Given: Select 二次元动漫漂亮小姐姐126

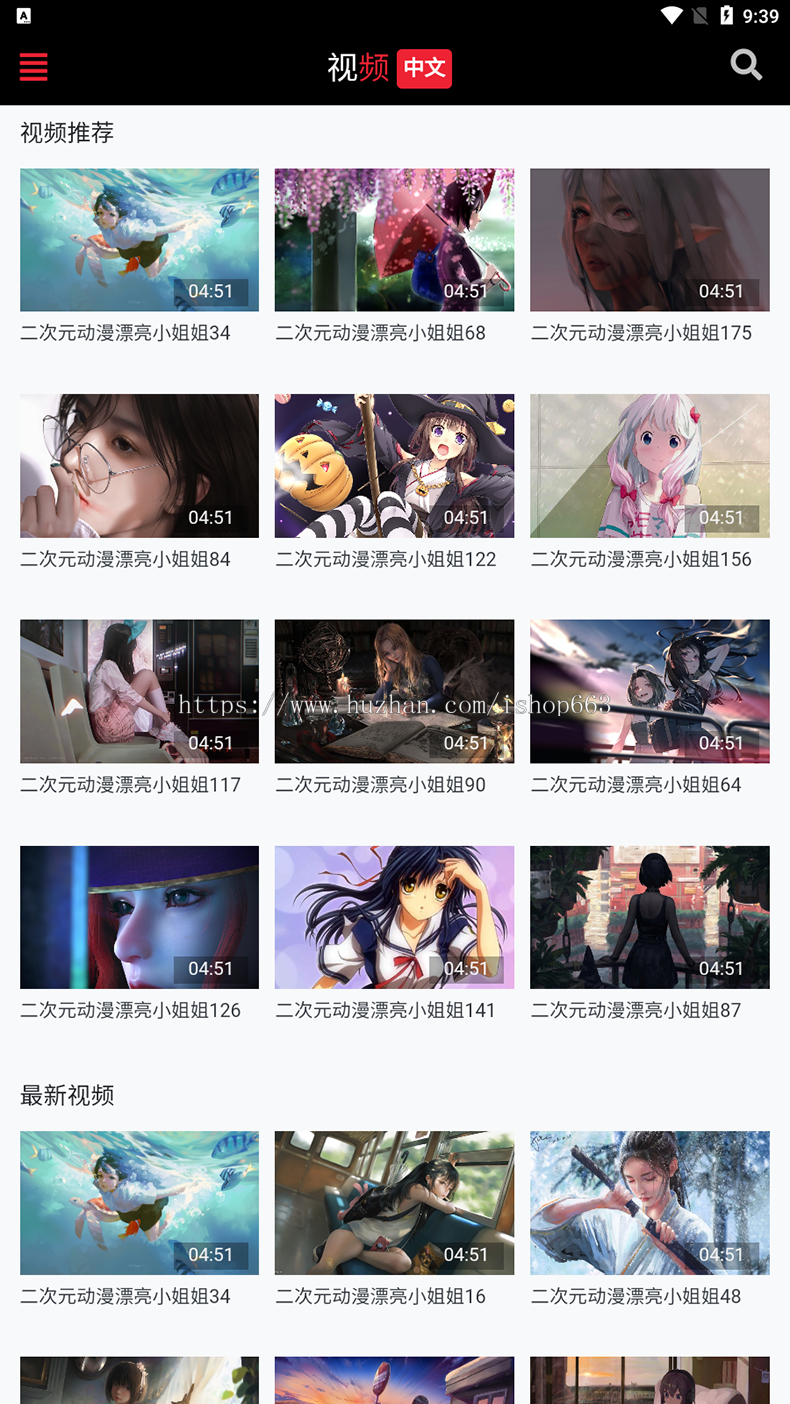Looking at the screenshot, I should pos(139,917).
